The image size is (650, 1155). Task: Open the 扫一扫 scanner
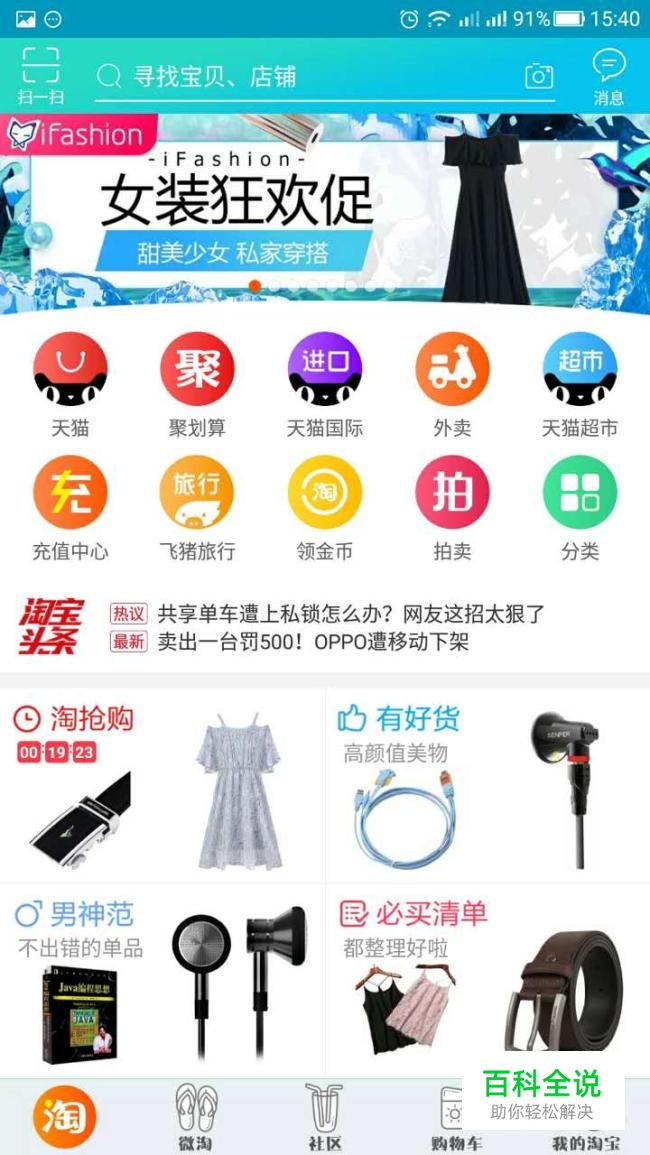click(41, 75)
